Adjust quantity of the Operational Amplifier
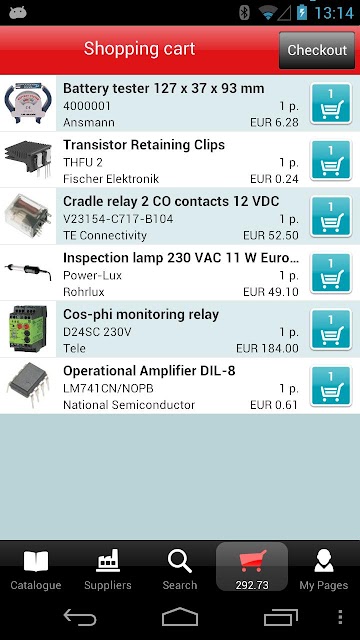The height and width of the screenshot is (640, 360). [331, 386]
